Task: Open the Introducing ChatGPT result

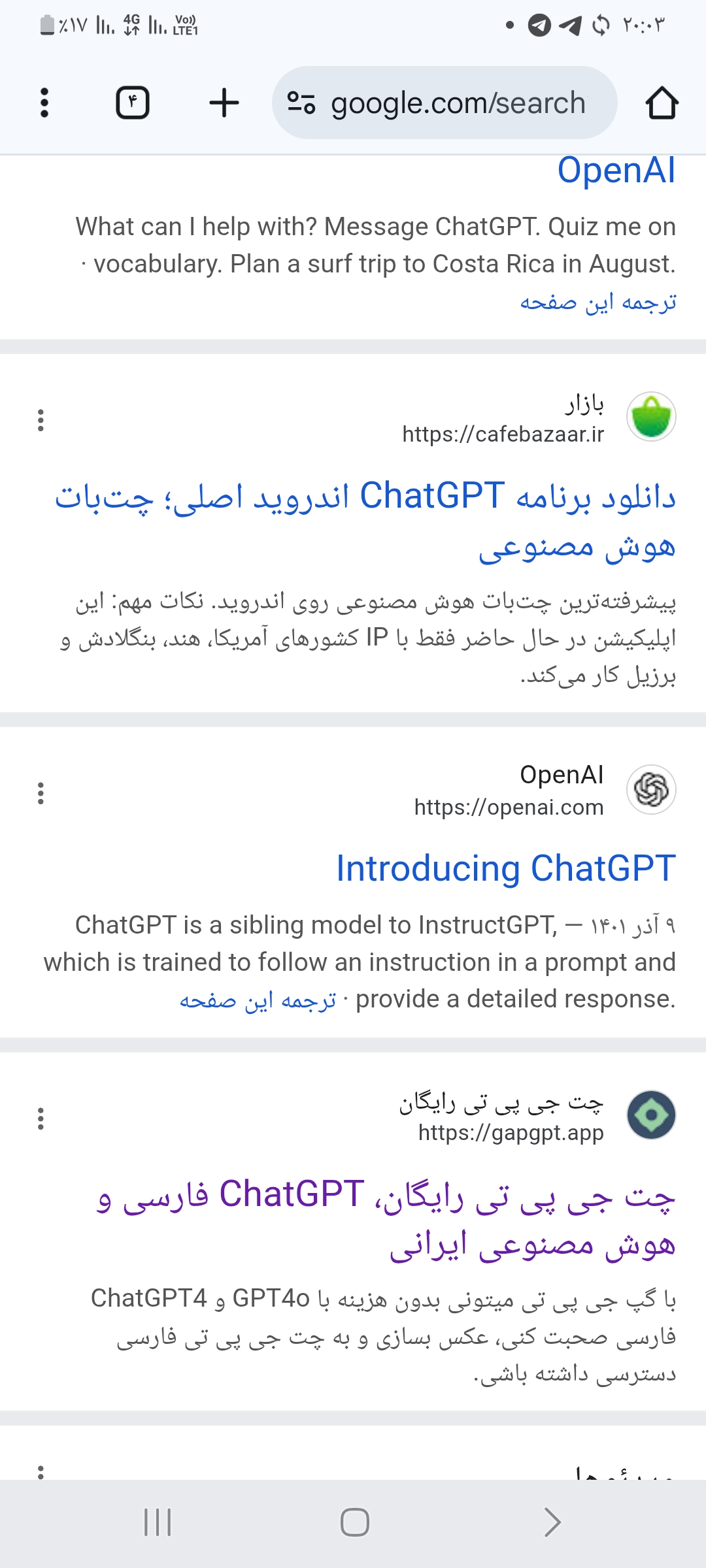Action: (505, 868)
